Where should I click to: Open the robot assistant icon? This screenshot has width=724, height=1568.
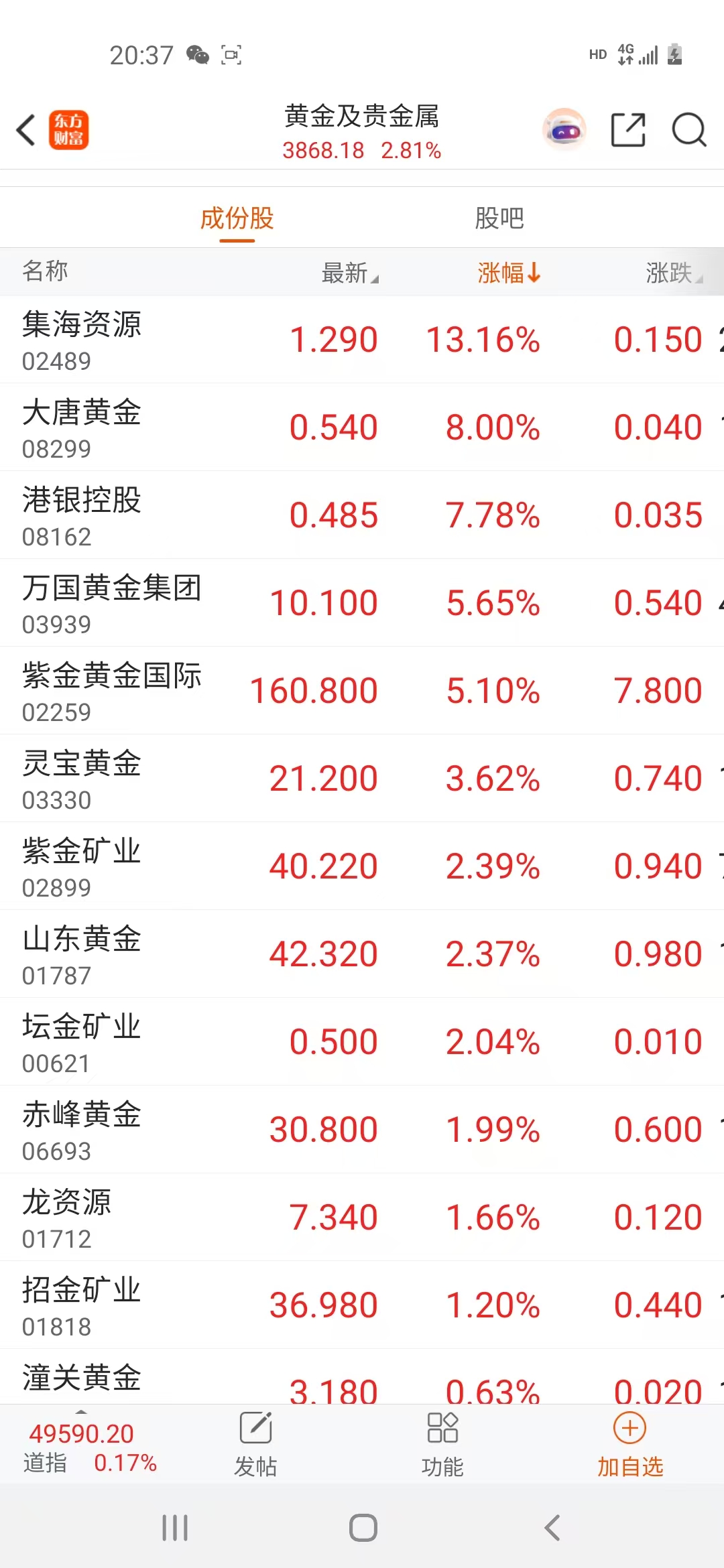coord(564,129)
